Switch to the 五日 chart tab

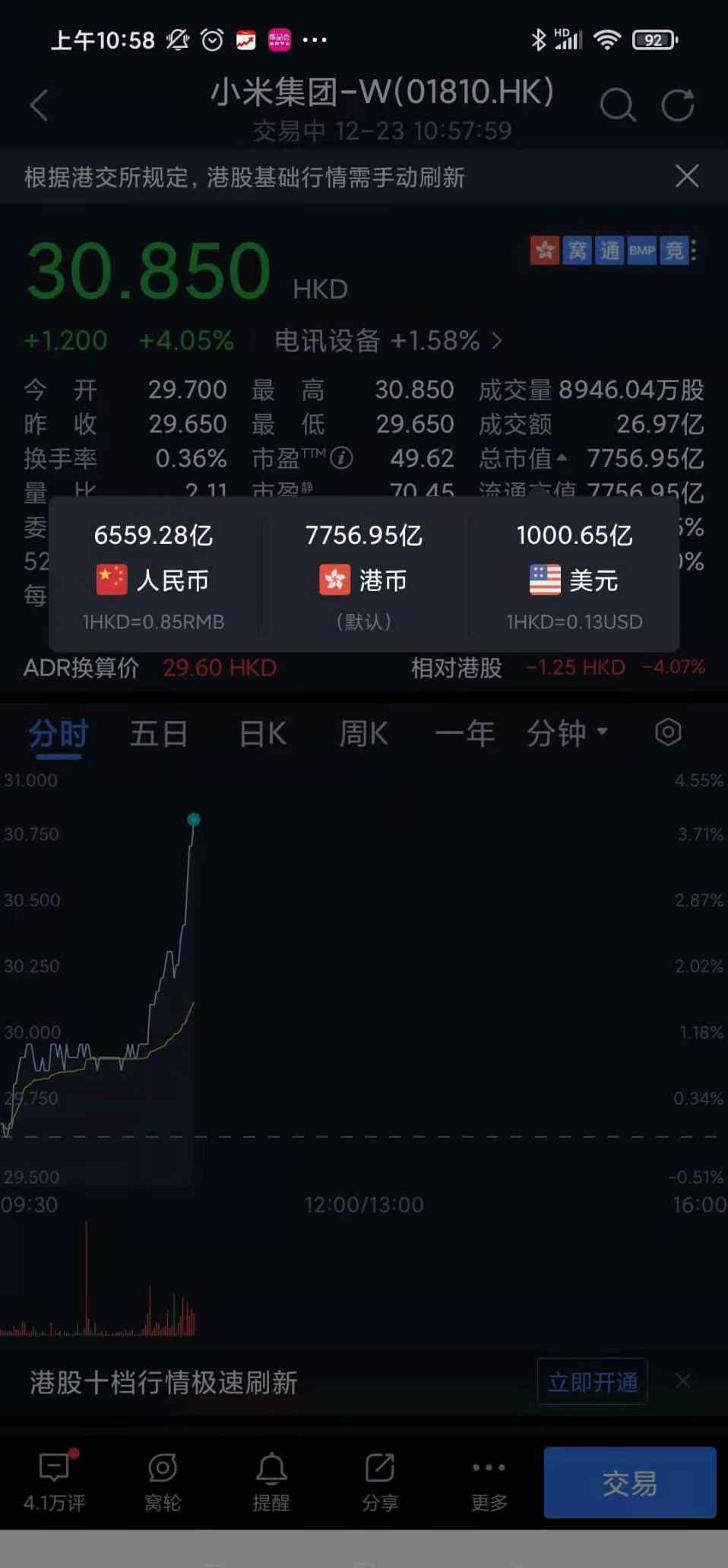click(159, 734)
